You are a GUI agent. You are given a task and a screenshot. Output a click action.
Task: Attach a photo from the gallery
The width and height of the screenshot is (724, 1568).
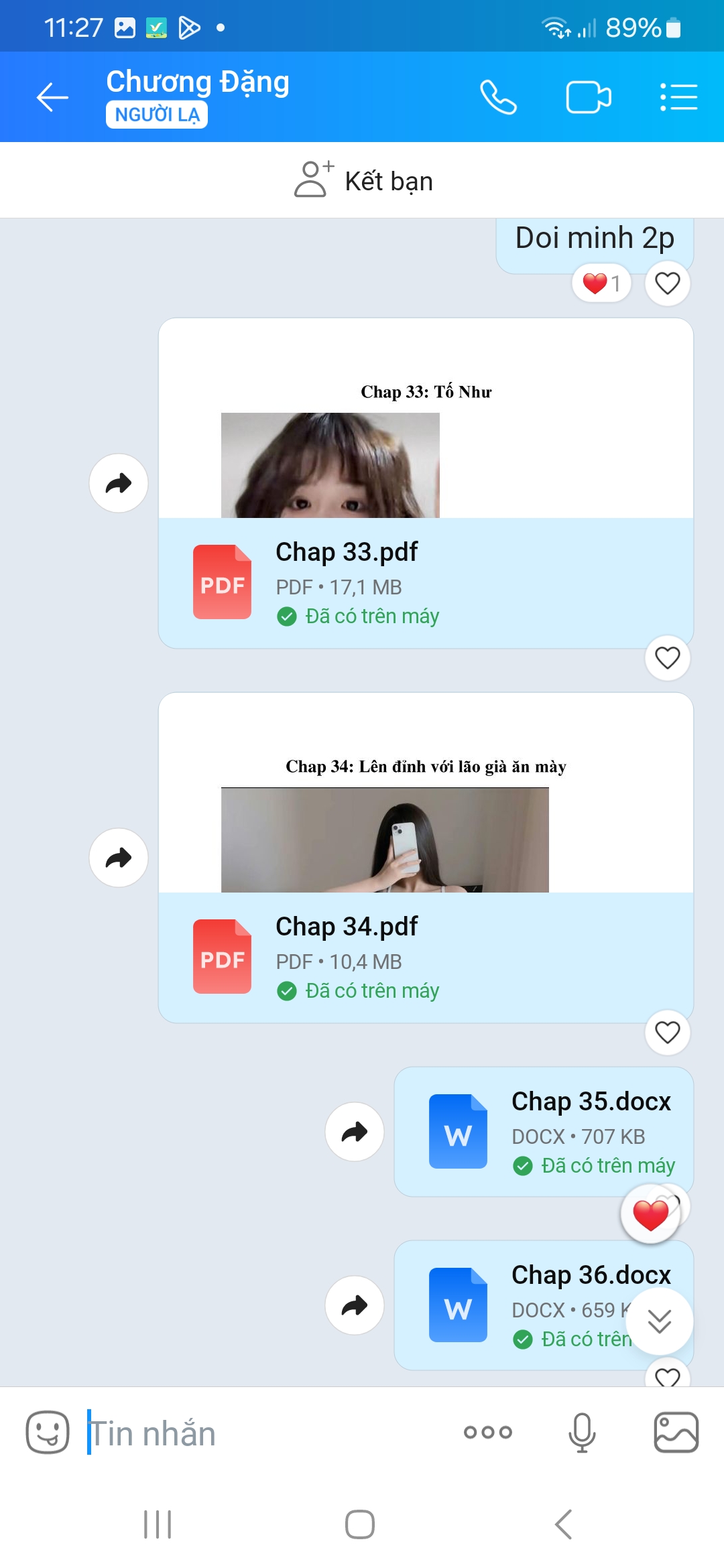(x=676, y=1433)
